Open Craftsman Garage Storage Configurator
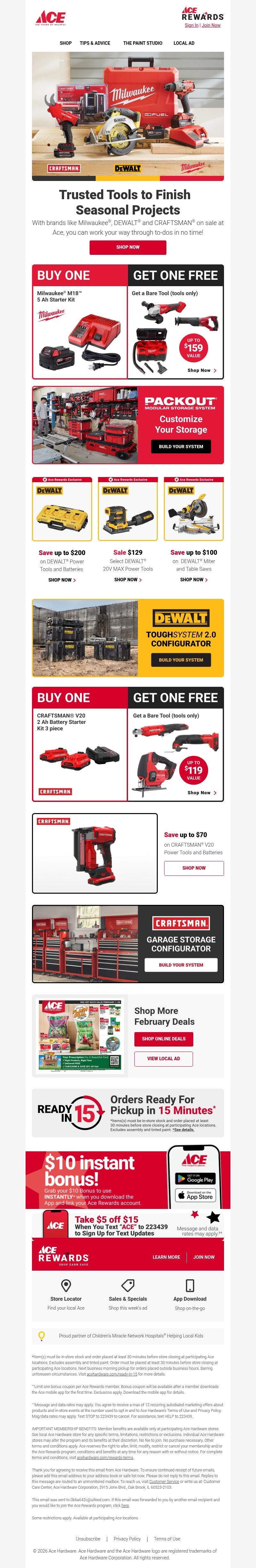 pos(181,965)
